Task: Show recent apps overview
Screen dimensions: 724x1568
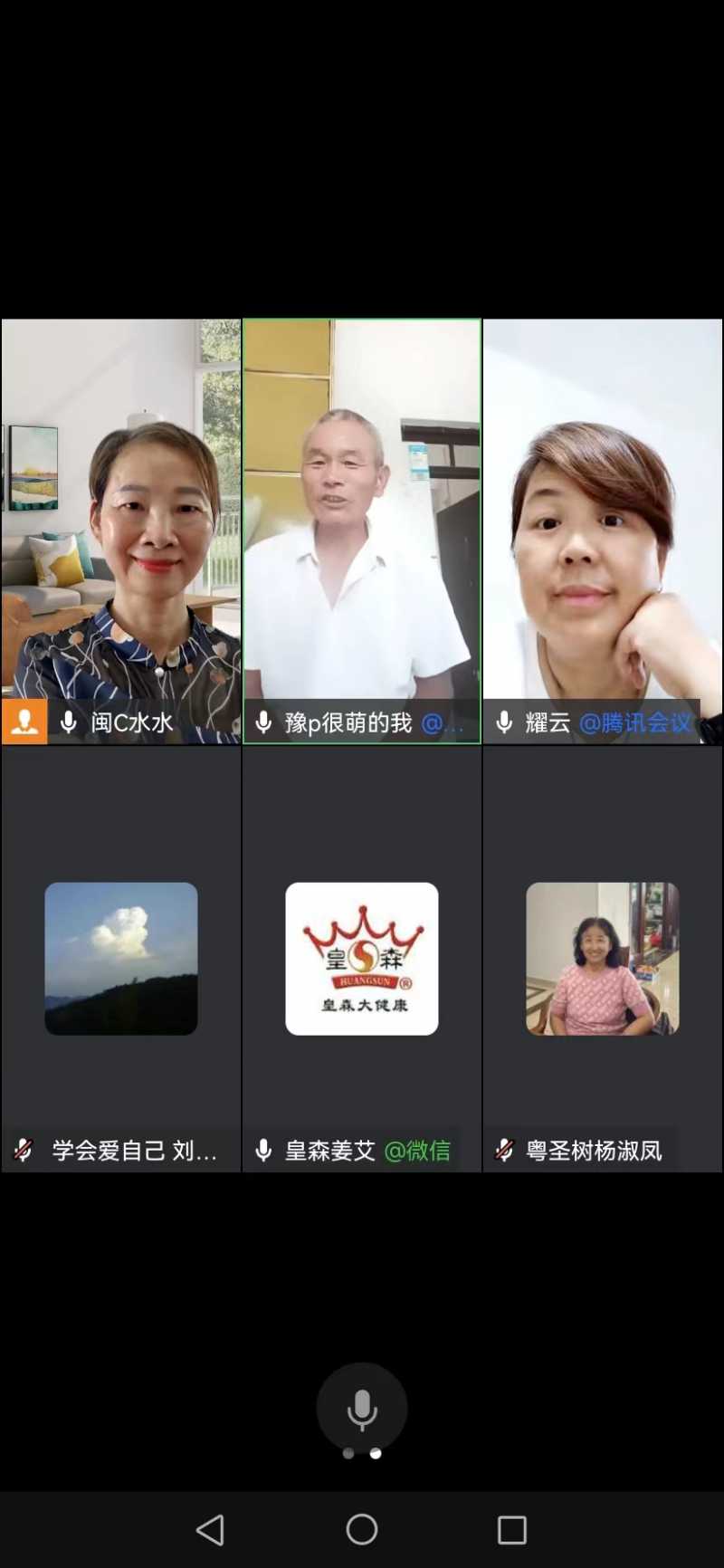Action: click(512, 1530)
